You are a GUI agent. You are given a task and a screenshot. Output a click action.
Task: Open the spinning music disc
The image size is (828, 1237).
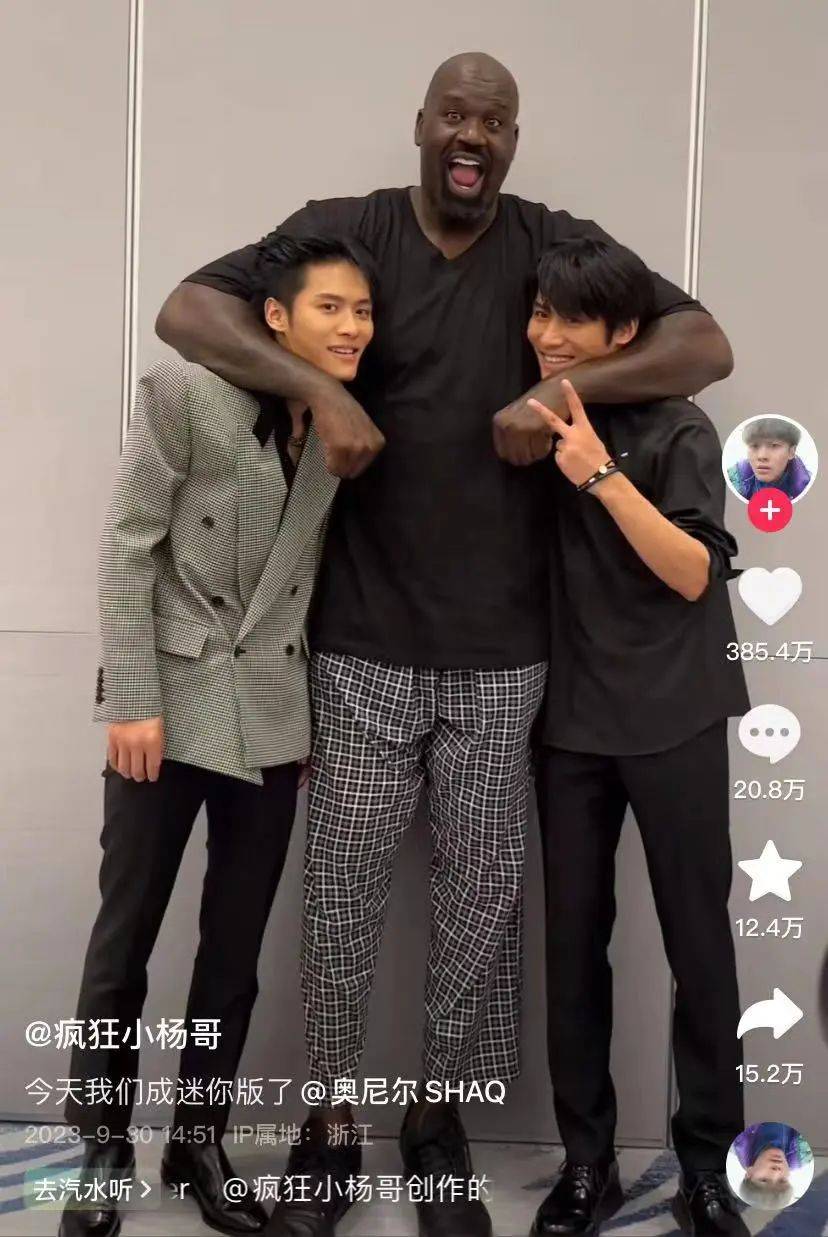coord(769,1165)
